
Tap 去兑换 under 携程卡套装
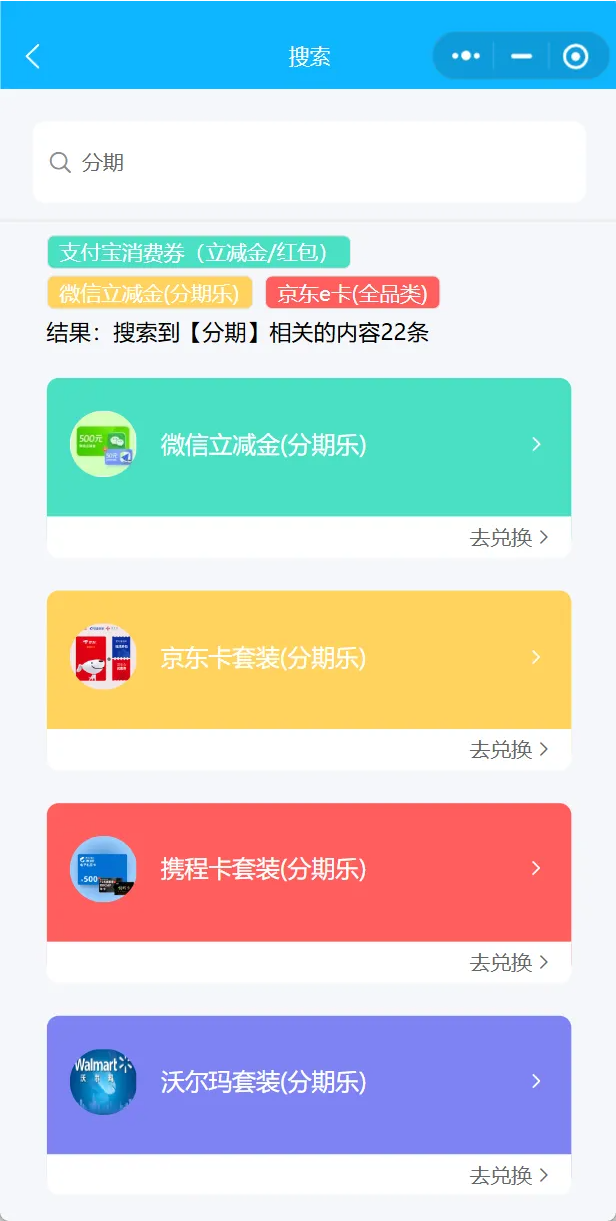(509, 963)
